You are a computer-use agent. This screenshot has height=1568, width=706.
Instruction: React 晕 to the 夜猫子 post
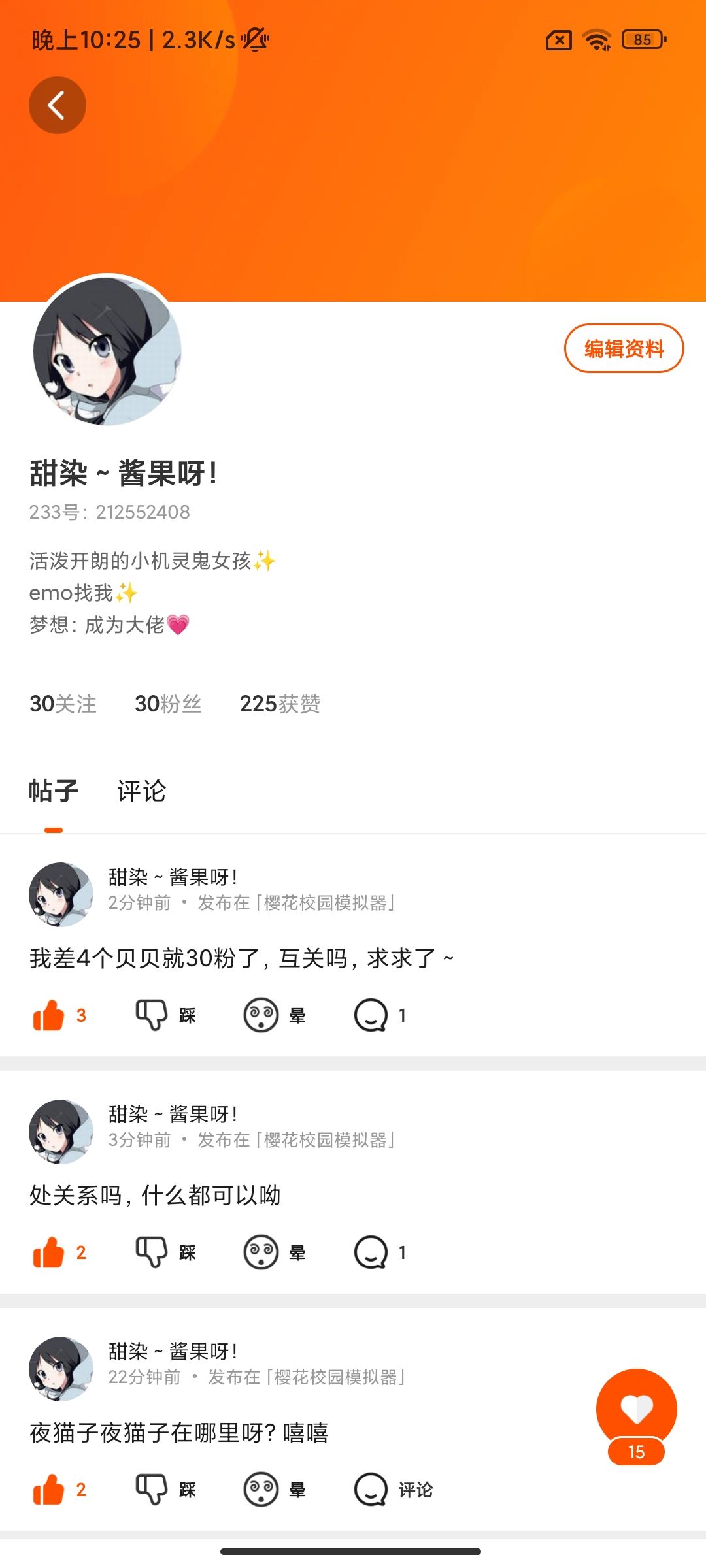pos(275,1490)
